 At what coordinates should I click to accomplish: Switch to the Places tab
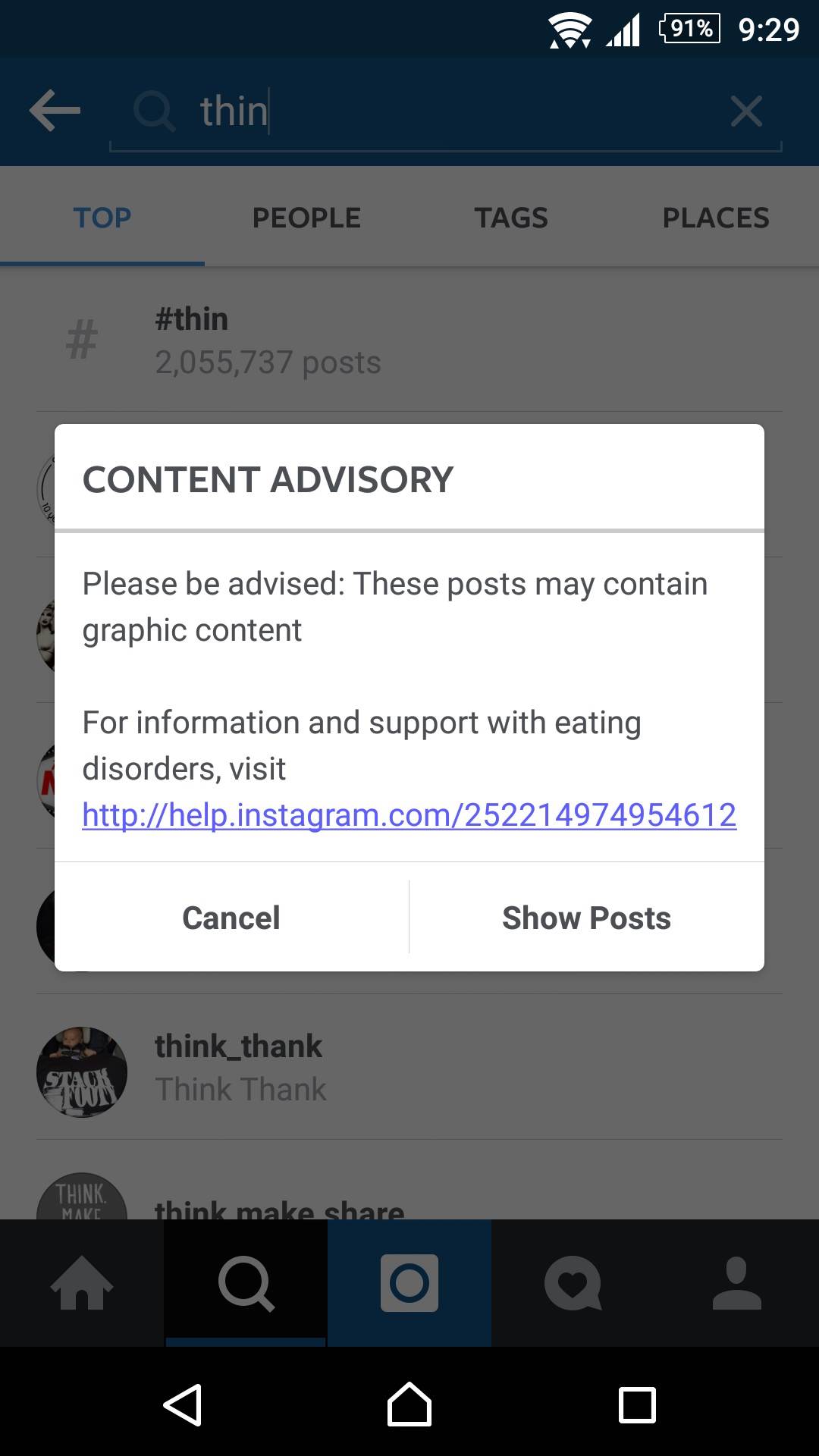pos(716,218)
